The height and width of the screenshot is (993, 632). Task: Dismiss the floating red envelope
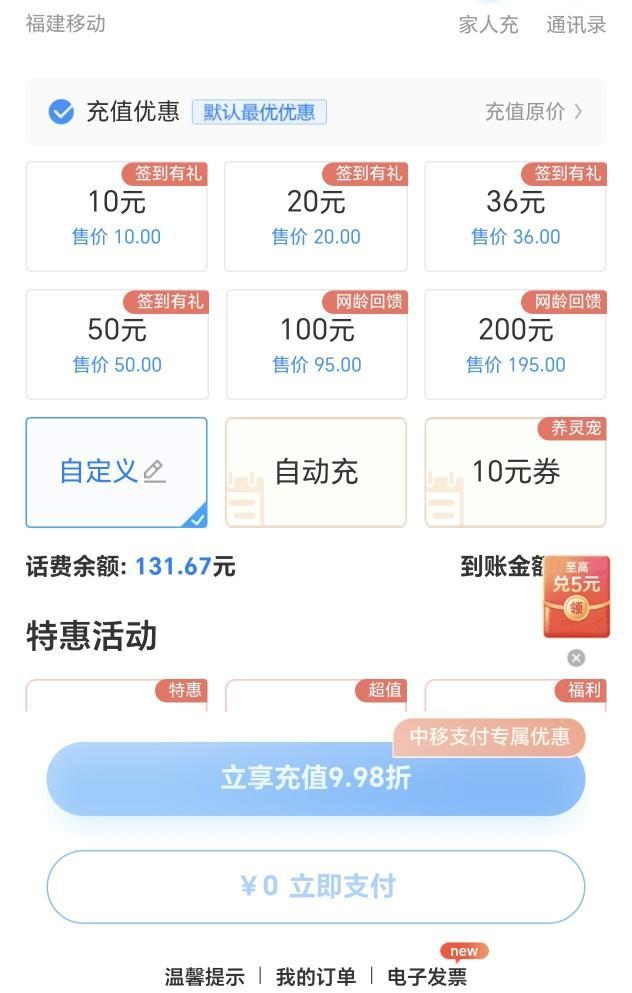[576, 658]
